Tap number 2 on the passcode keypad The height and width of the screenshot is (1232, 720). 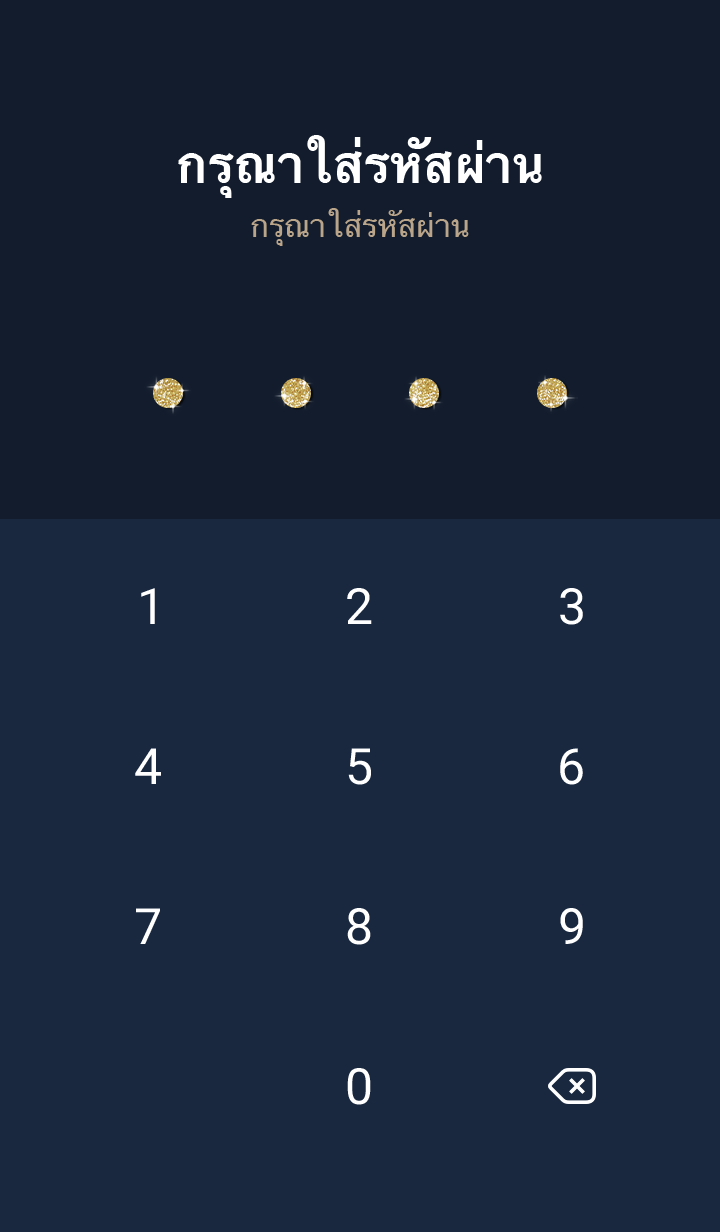coord(359,607)
